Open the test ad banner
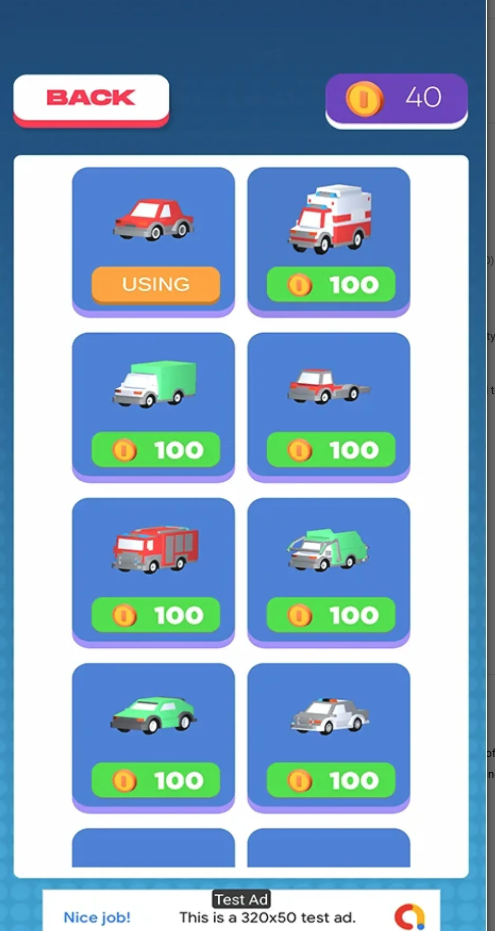 (x=241, y=910)
